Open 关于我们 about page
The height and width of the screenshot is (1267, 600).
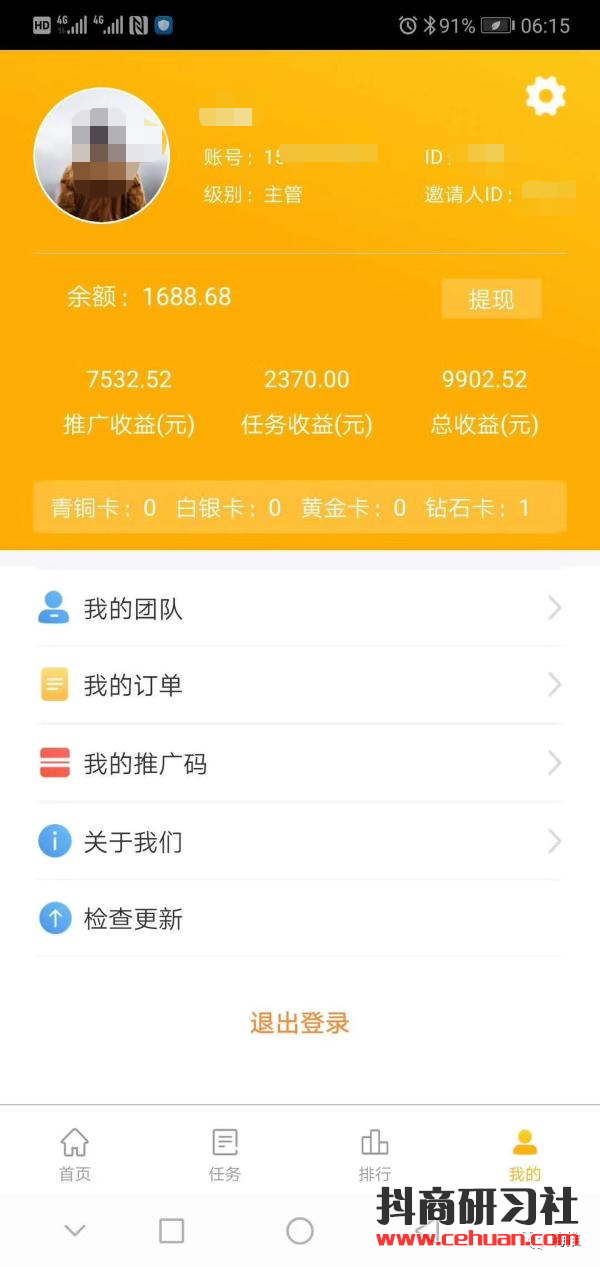click(300, 842)
